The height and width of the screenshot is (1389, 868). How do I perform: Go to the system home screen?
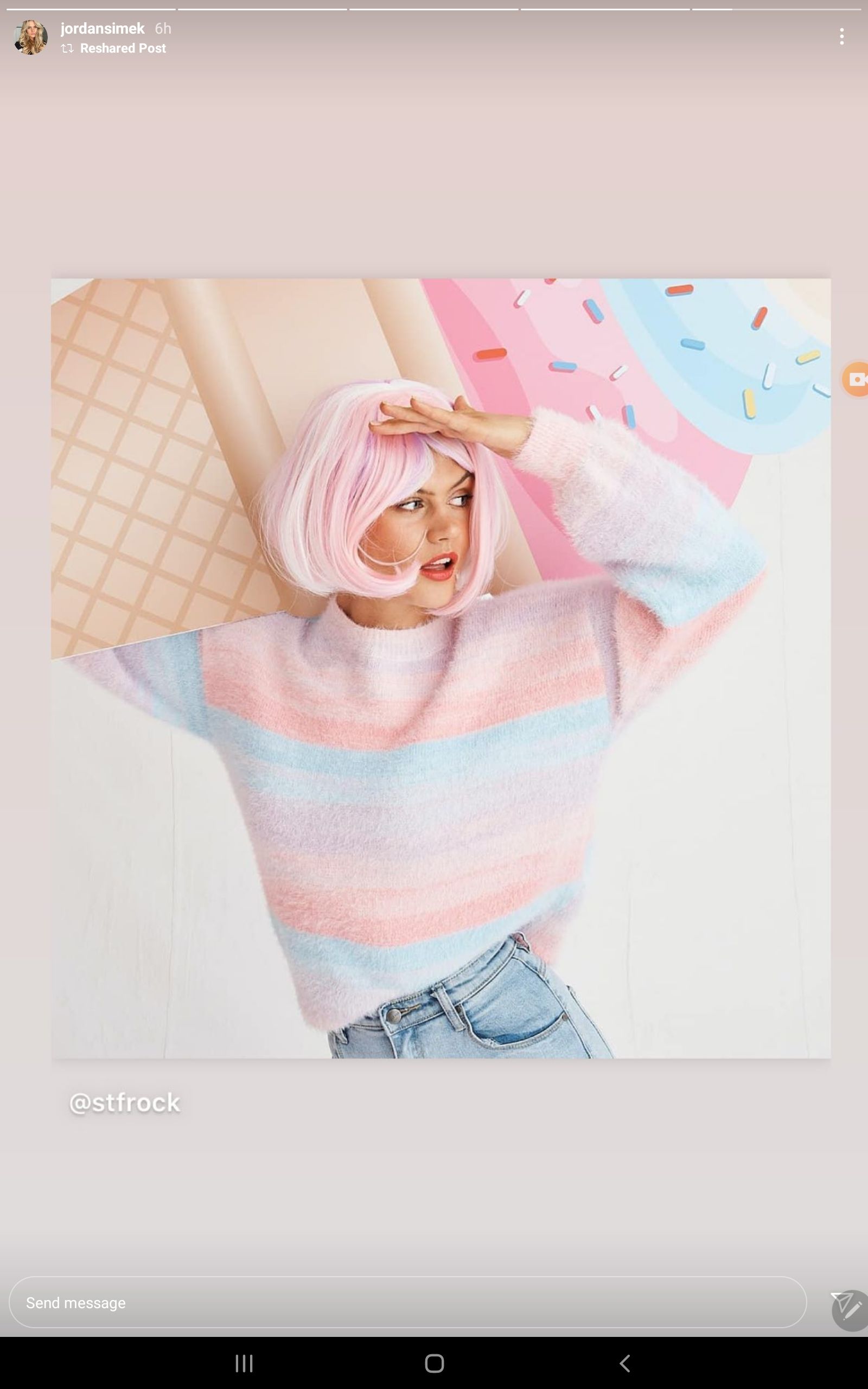[x=434, y=1363]
